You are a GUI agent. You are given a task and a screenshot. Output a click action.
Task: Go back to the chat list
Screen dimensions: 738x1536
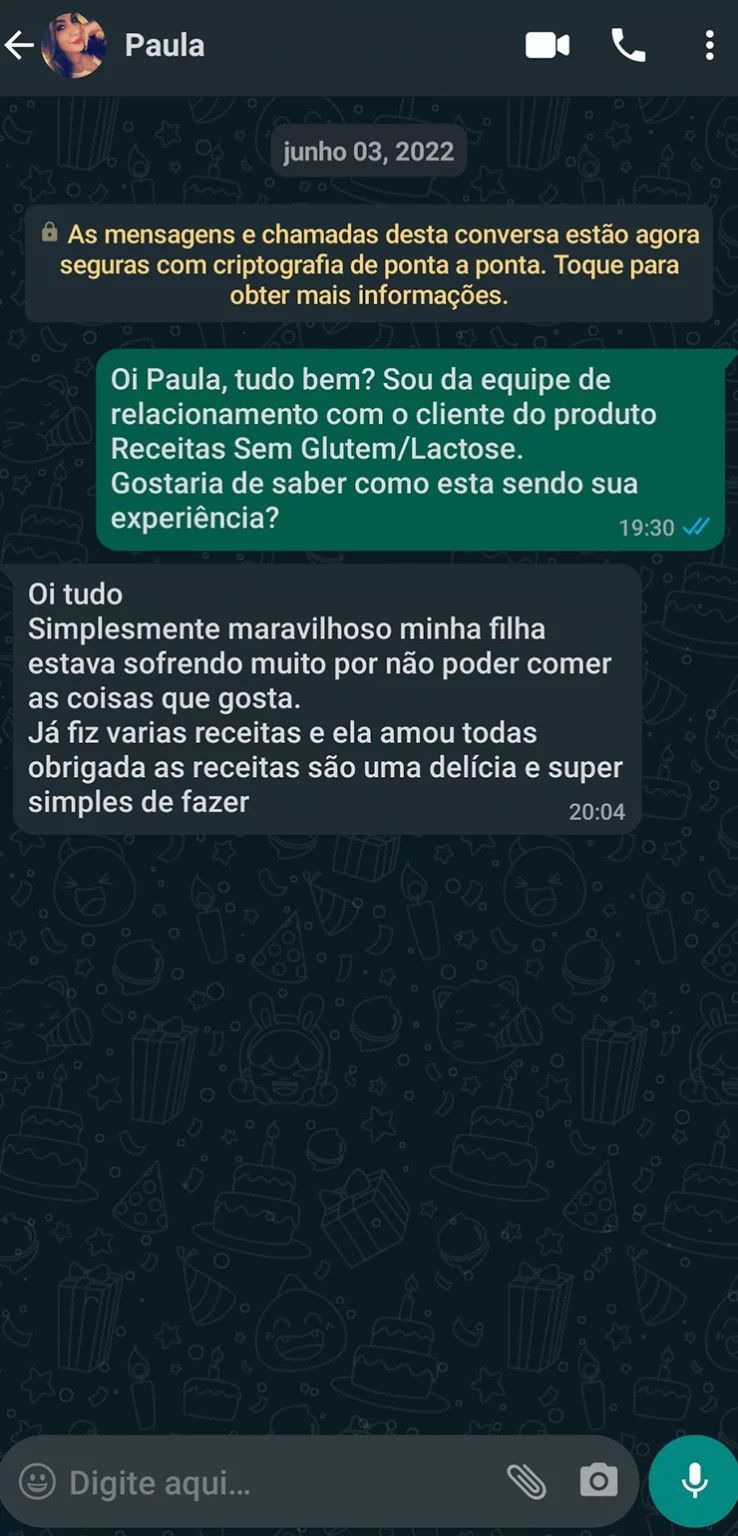click(x=19, y=46)
